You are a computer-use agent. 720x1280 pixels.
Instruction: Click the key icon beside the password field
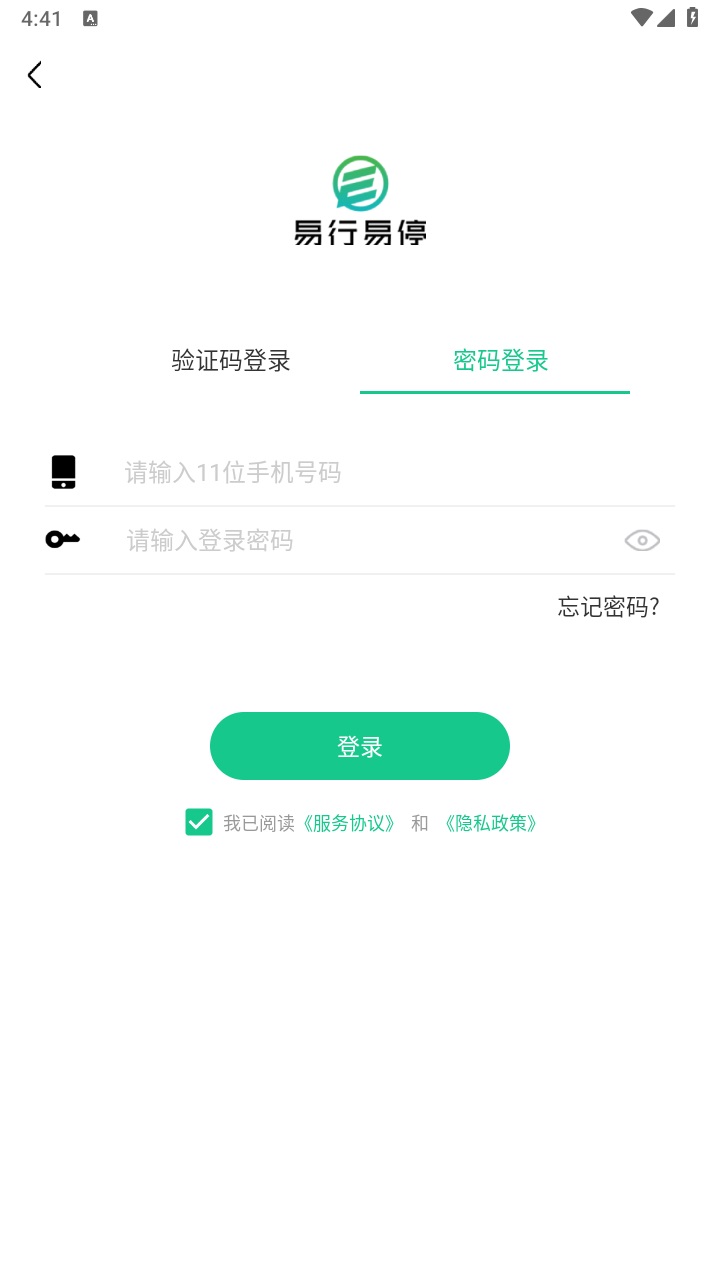click(63, 539)
